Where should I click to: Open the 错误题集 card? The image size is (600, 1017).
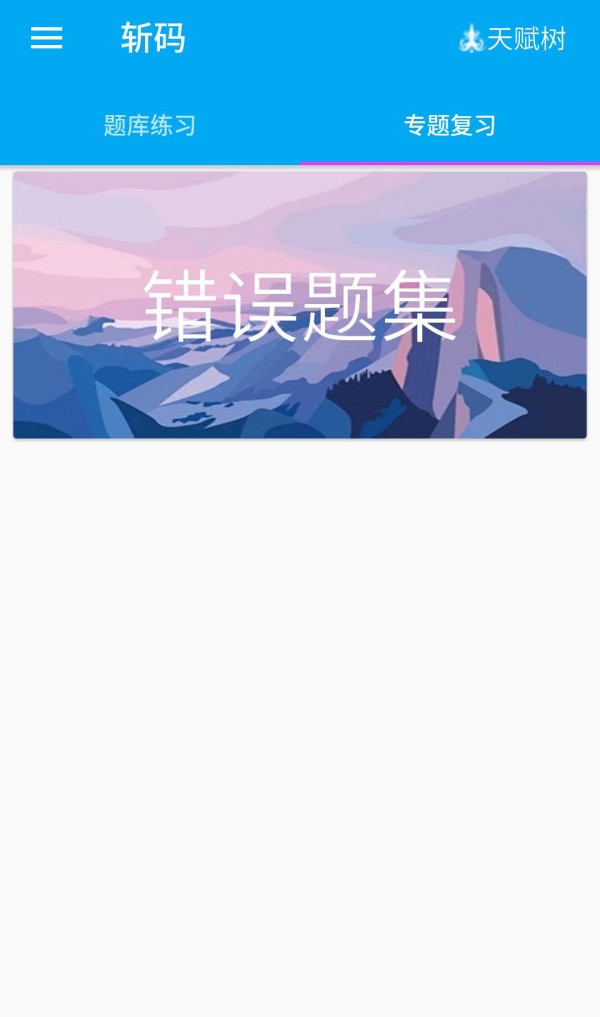point(300,305)
